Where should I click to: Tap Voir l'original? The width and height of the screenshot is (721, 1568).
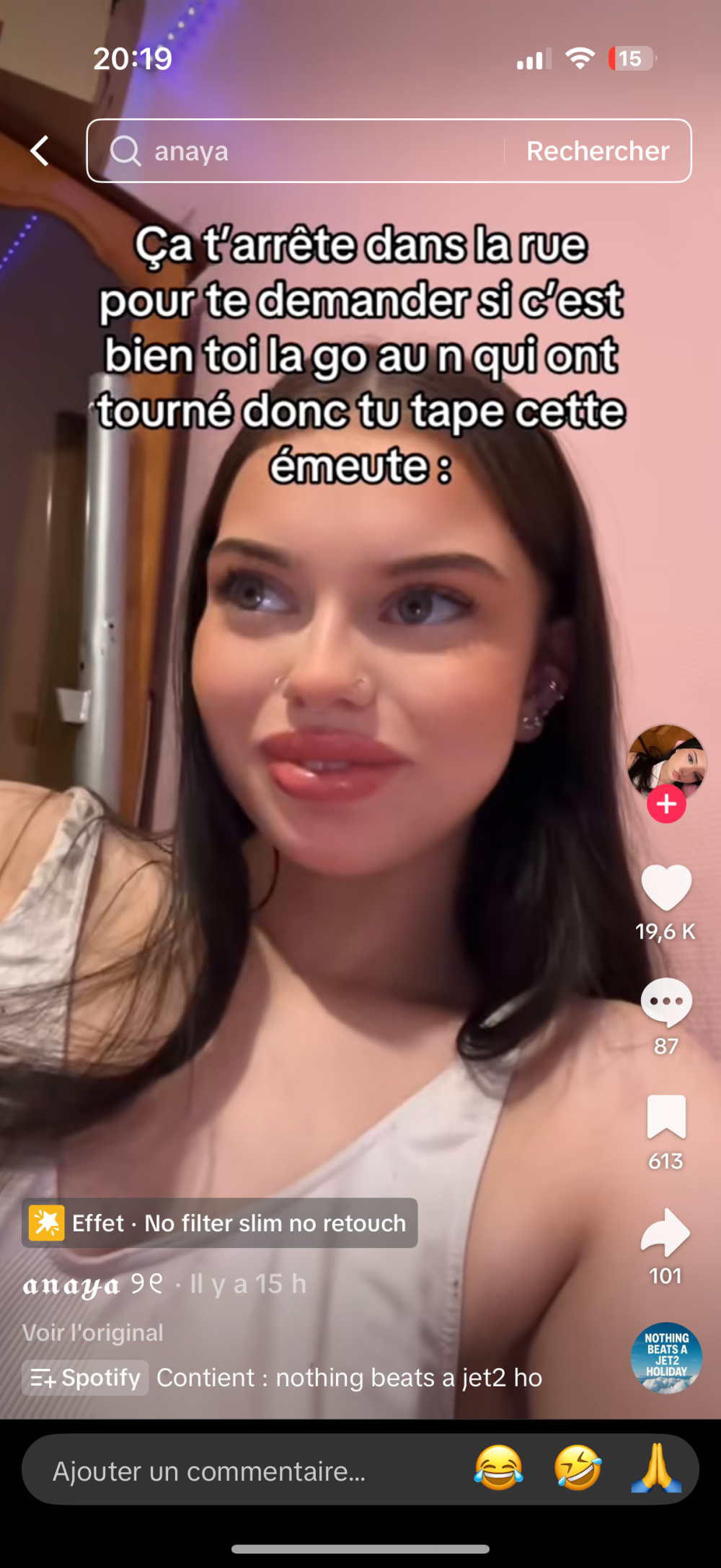point(92,1332)
